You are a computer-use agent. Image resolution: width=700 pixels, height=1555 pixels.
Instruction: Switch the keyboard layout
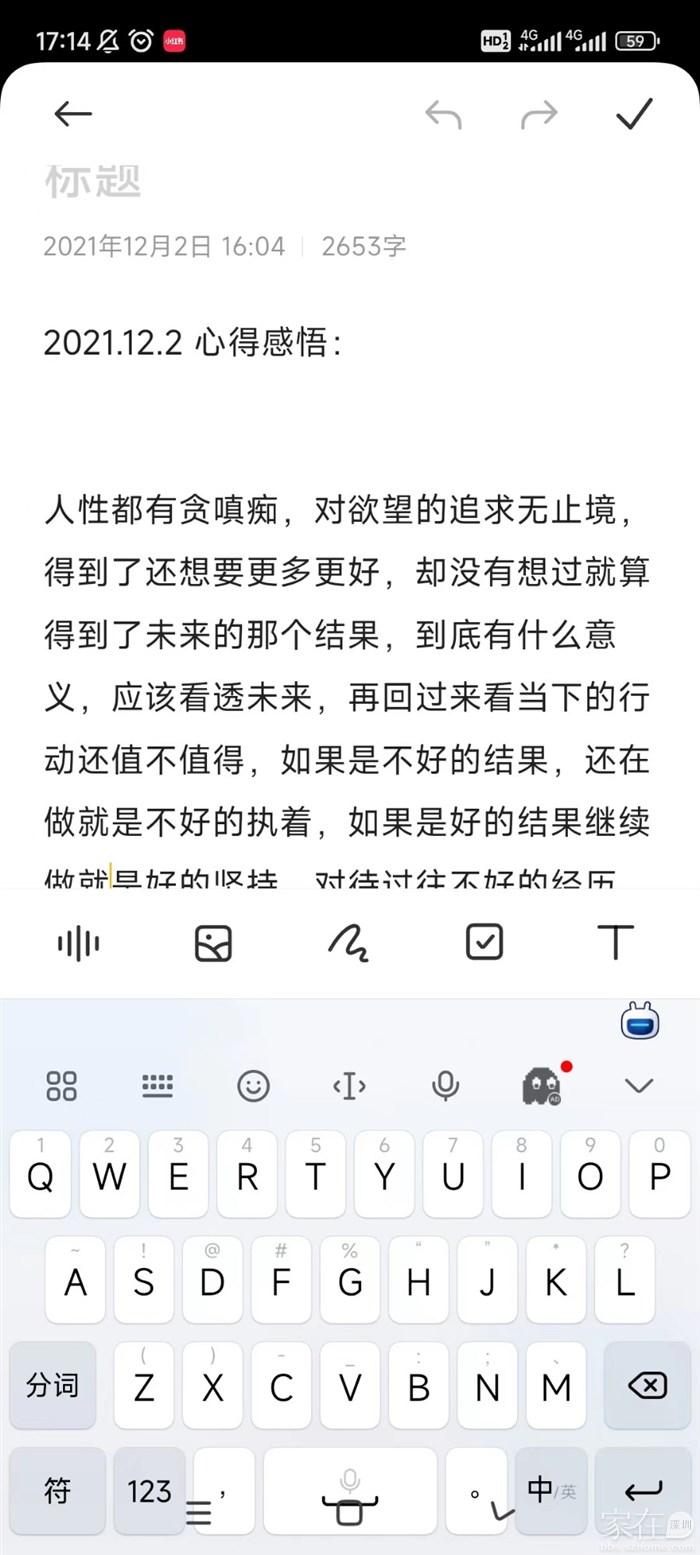click(157, 1085)
